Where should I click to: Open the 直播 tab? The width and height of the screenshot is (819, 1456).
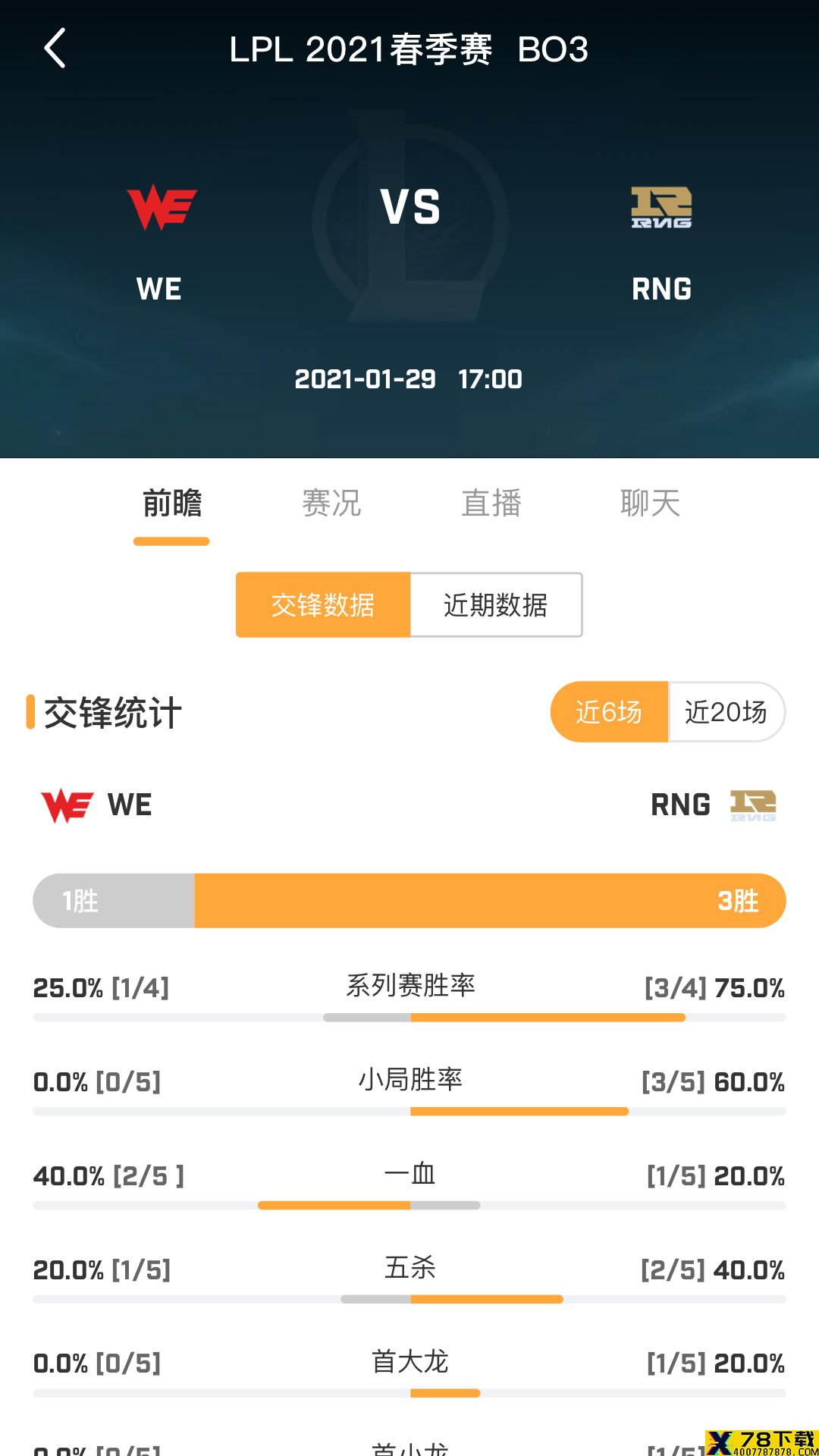[x=491, y=504]
